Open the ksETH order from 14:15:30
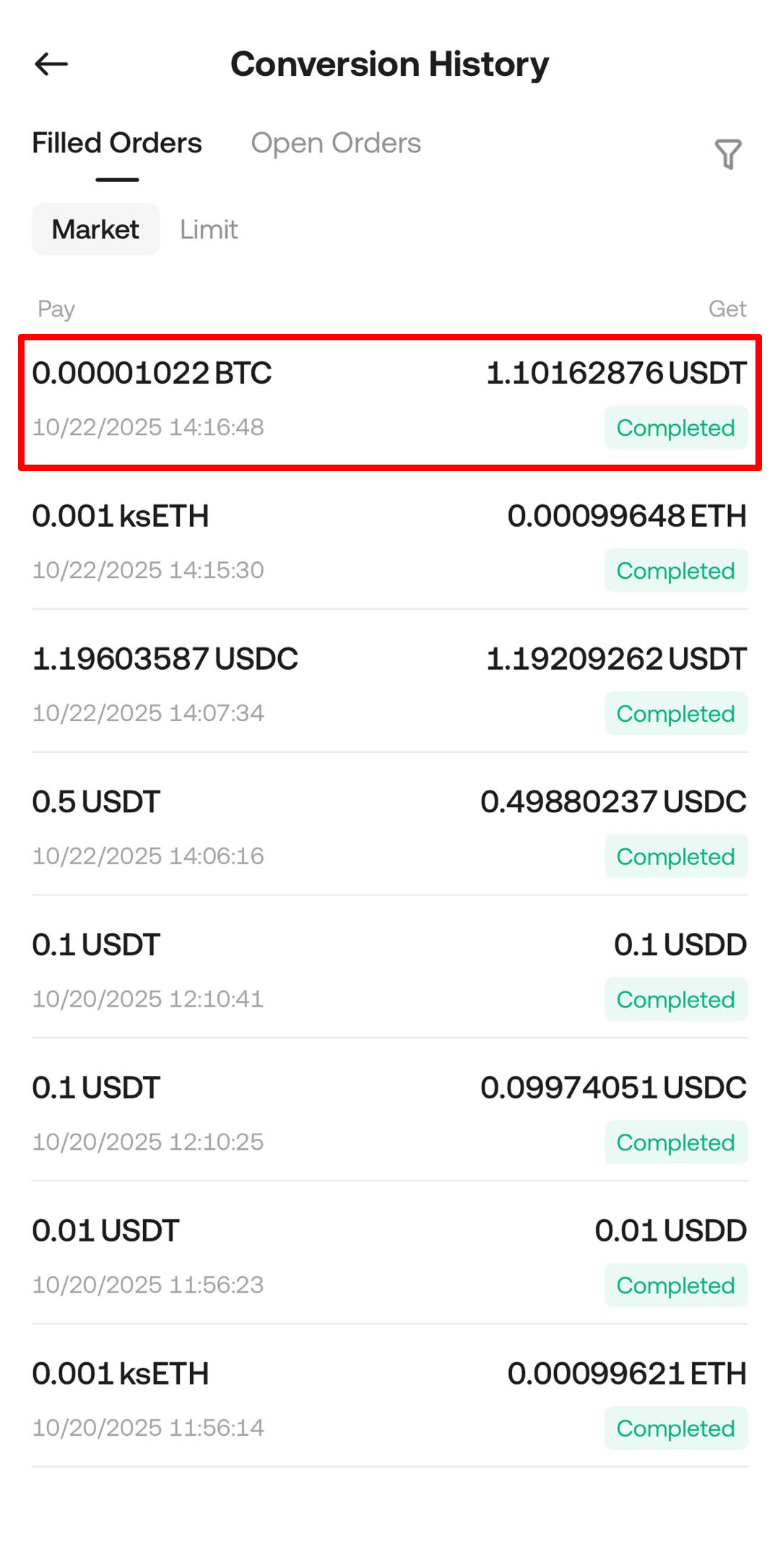This screenshot has width=780, height=1568. click(x=390, y=542)
